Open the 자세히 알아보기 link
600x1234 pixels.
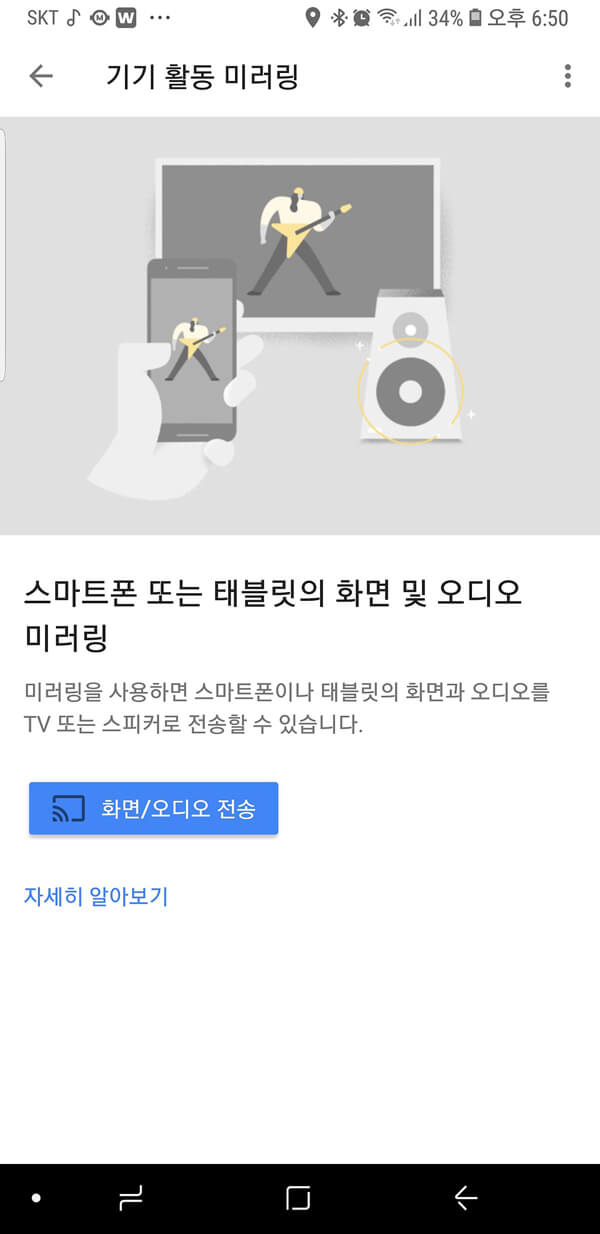[96, 896]
